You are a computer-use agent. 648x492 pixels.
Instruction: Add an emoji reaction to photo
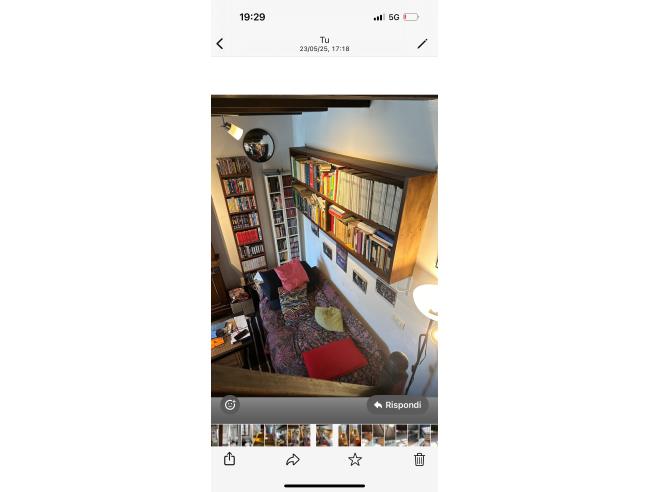[230, 405]
